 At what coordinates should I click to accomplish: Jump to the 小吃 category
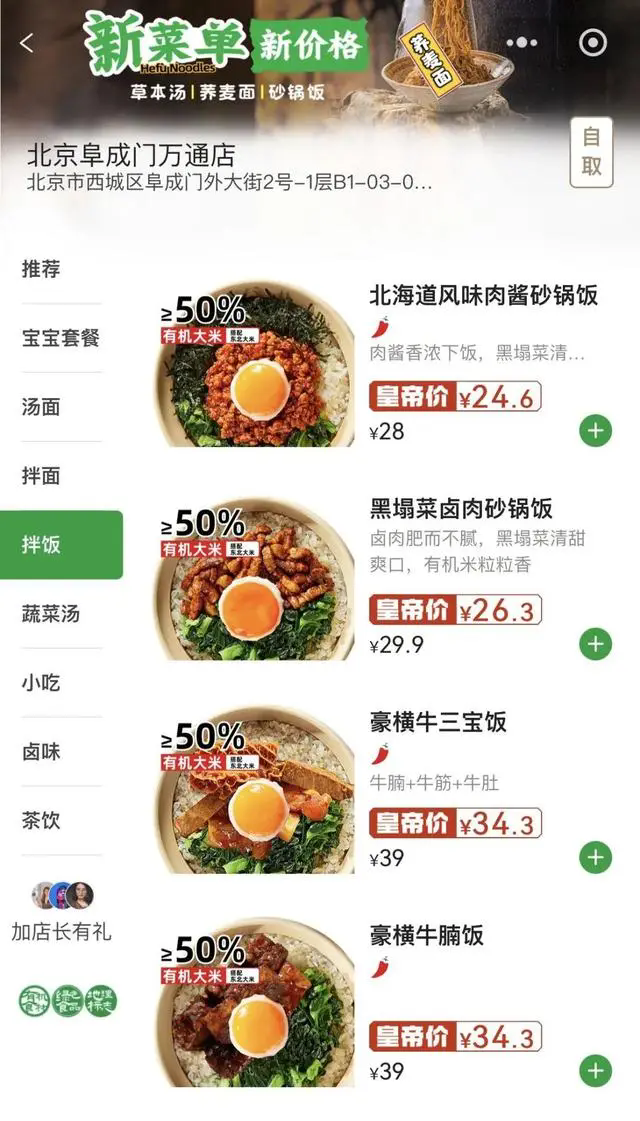point(42,683)
